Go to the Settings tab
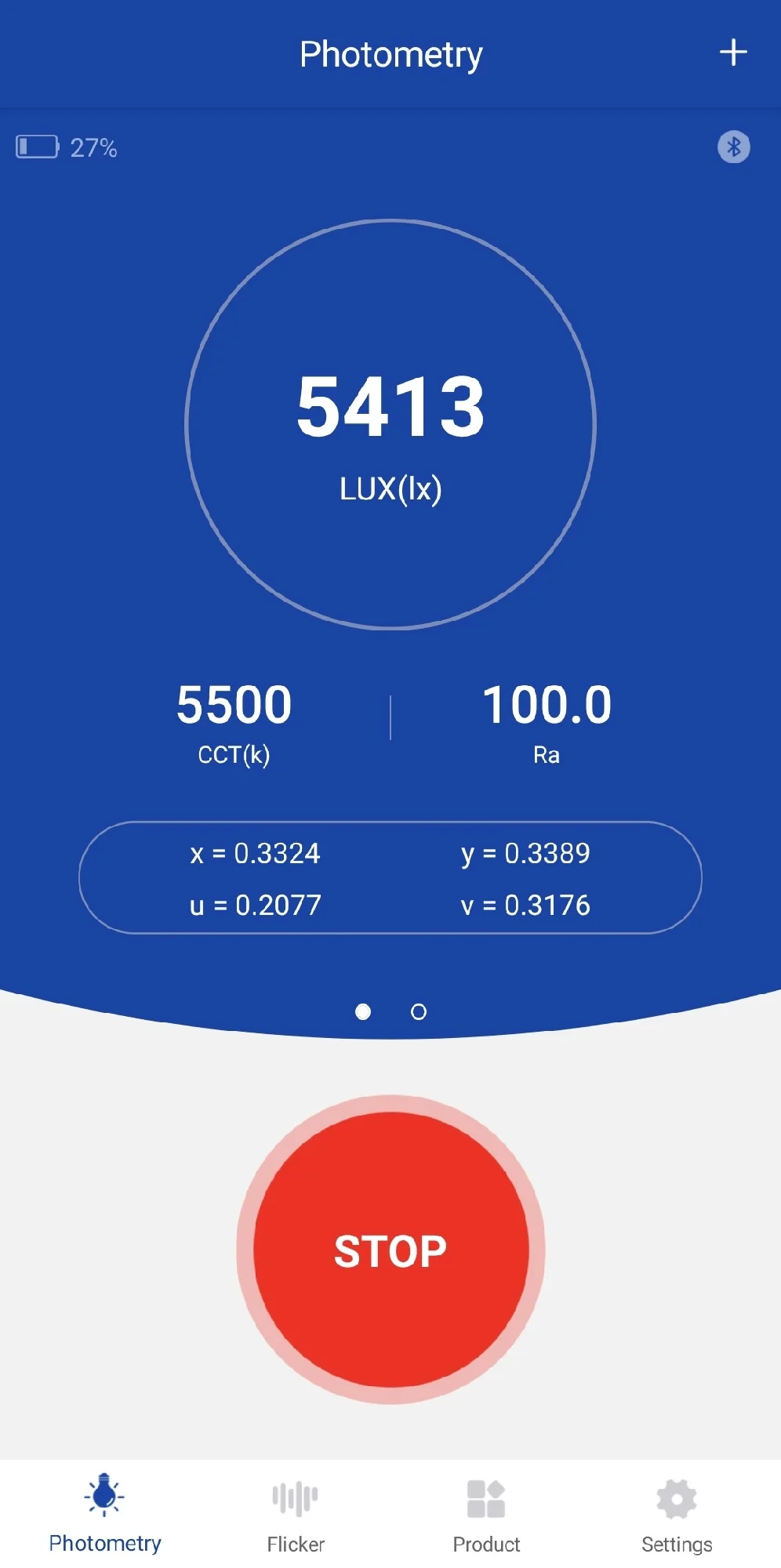Viewport: 781px width, 1568px height. click(x=677, y=1516)
